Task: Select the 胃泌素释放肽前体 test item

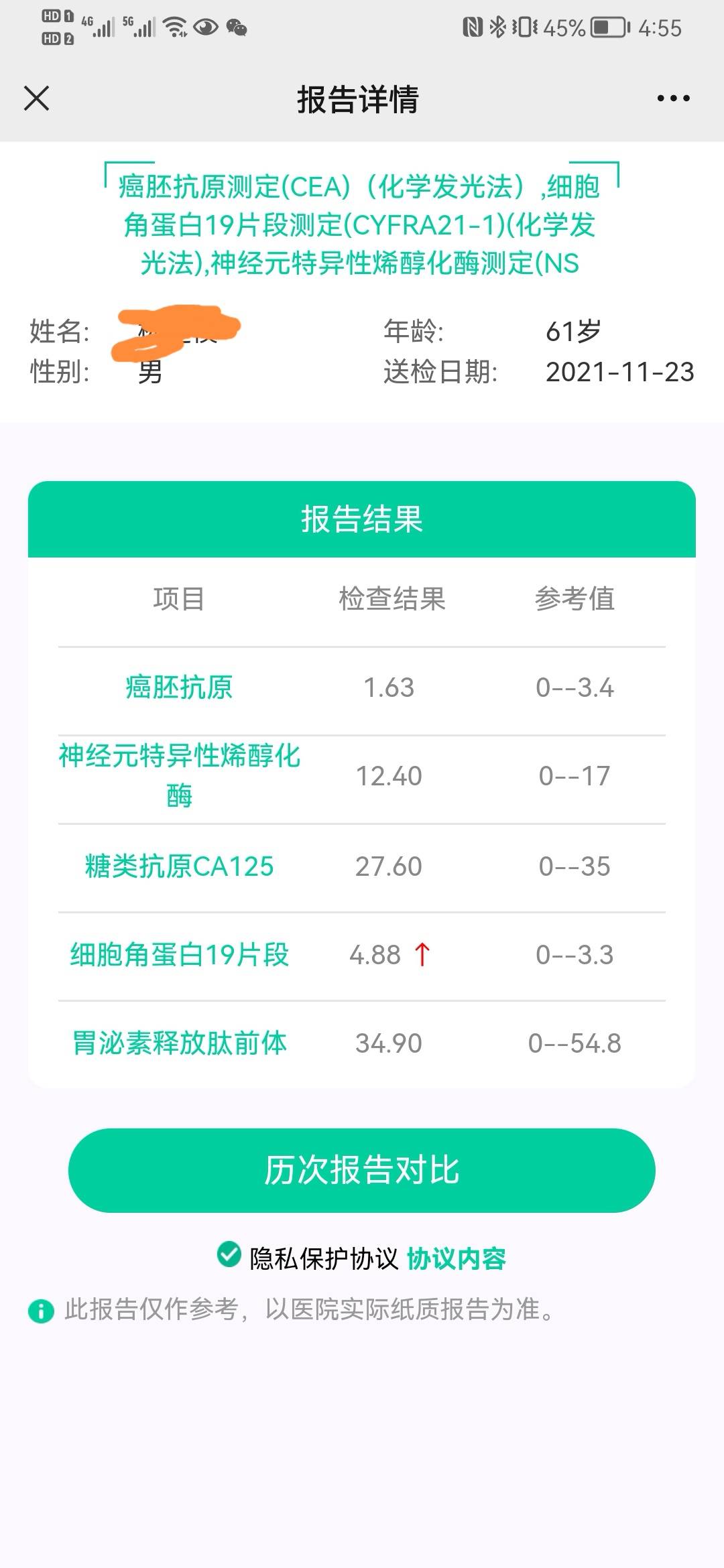Action: [178, 1043]
